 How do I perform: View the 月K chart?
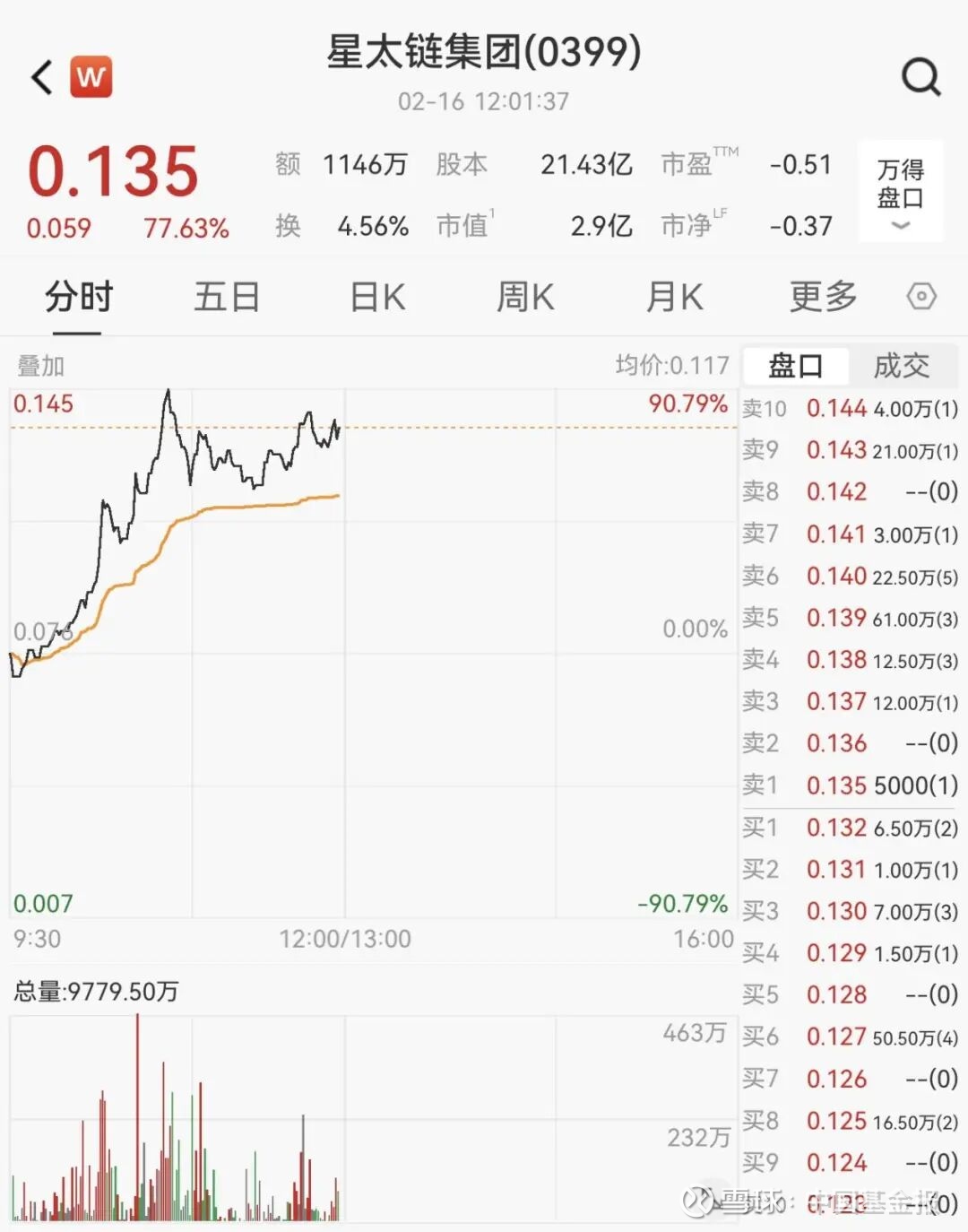[x=674, y=297]
